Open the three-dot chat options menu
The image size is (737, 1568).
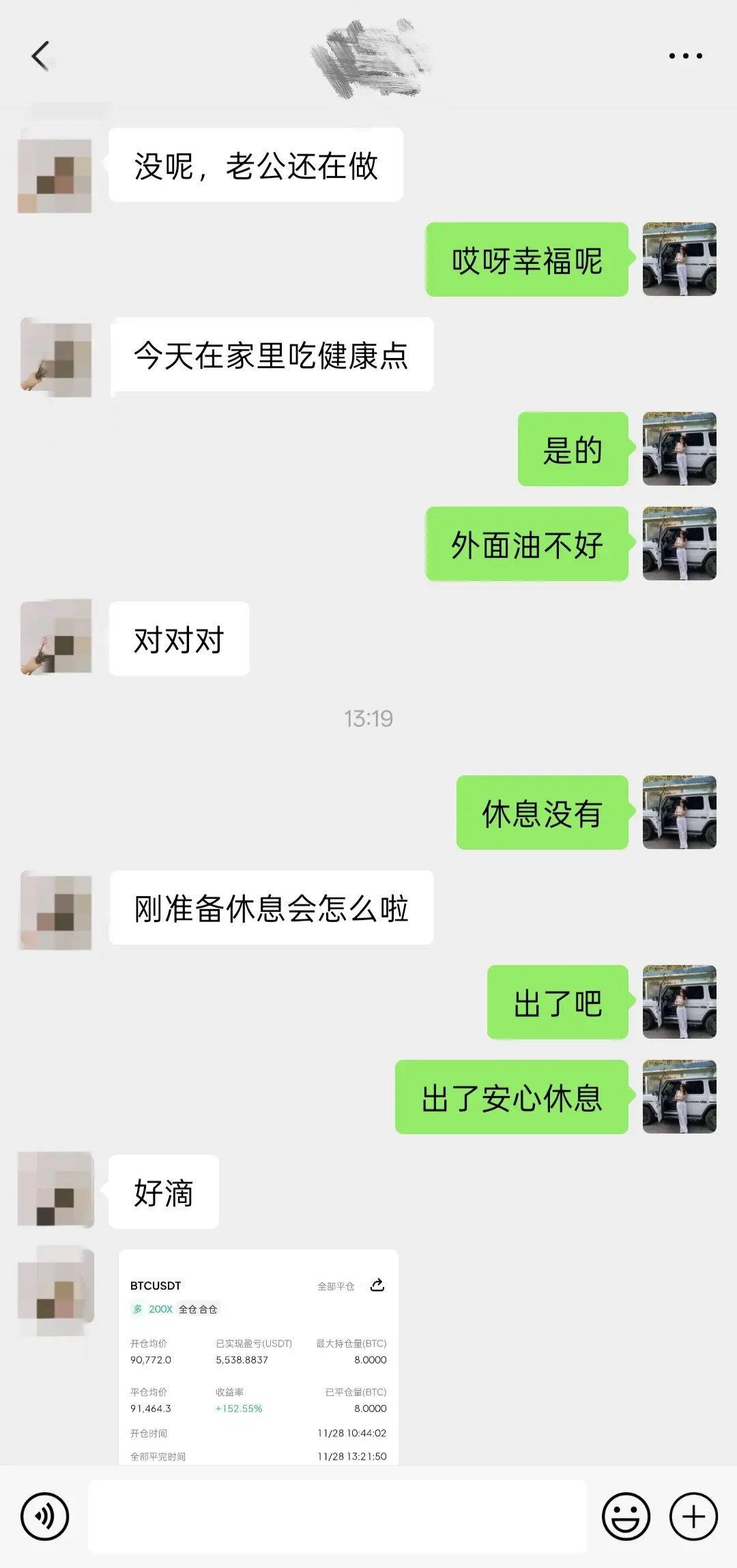tap(685, 56)
